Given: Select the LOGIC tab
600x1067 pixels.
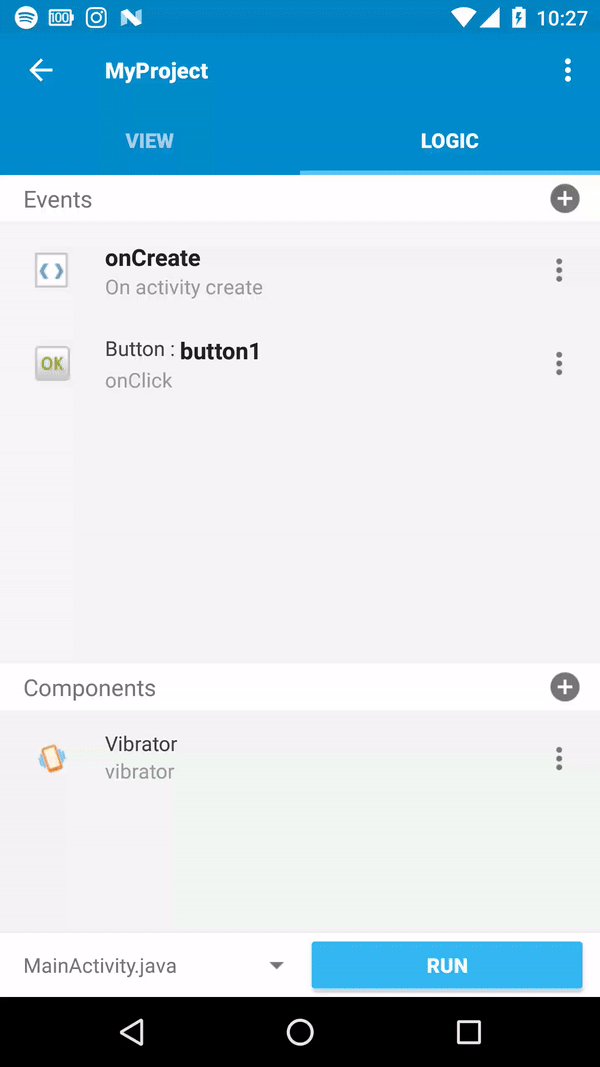Looking at the screenshot, I should (x=449, y=141).
